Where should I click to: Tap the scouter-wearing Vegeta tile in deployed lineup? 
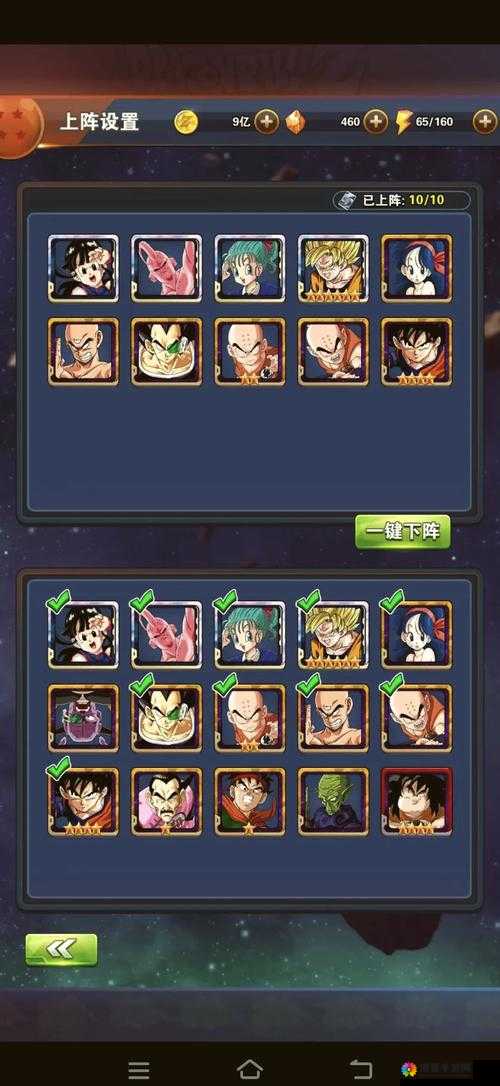pos(166,351)
